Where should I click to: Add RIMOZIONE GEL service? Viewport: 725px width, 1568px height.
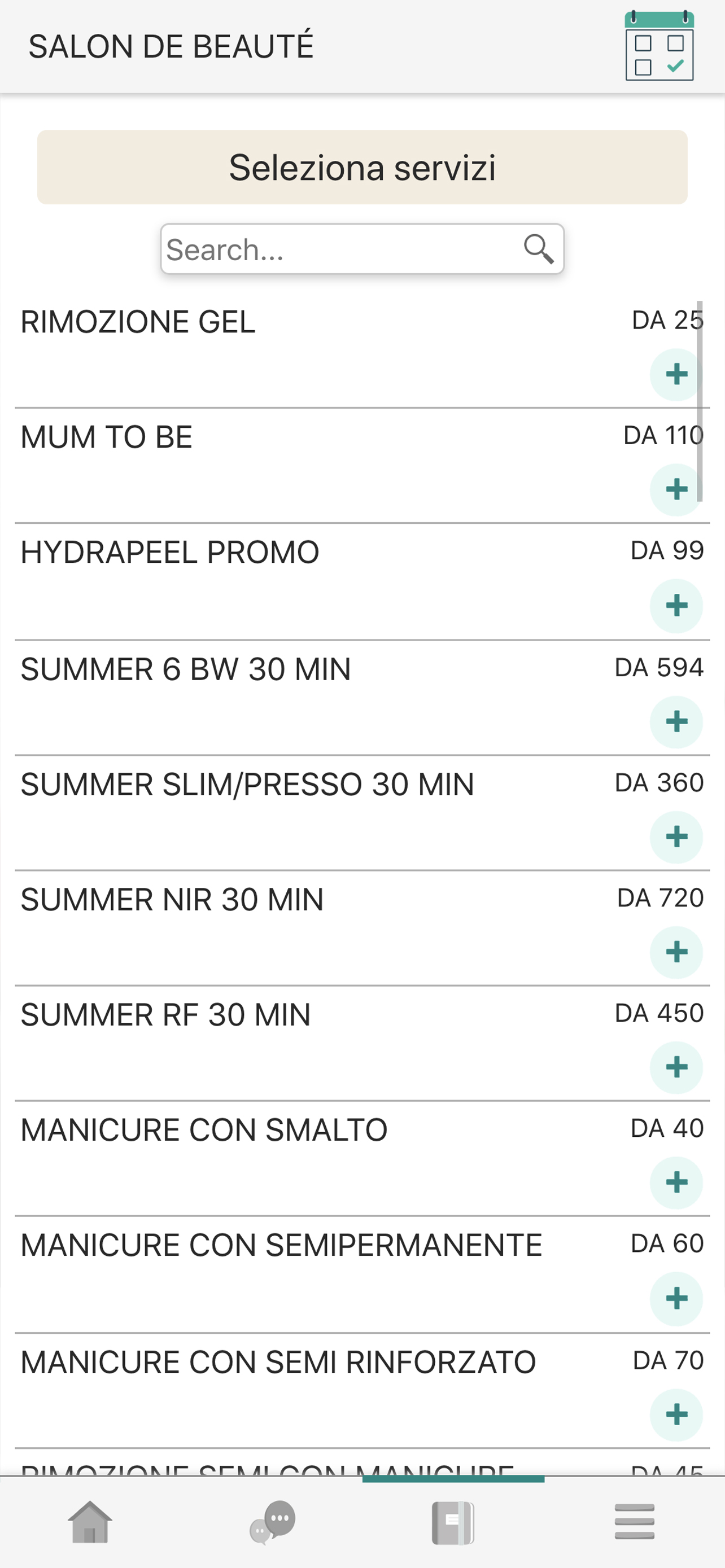tap(676, 374)
